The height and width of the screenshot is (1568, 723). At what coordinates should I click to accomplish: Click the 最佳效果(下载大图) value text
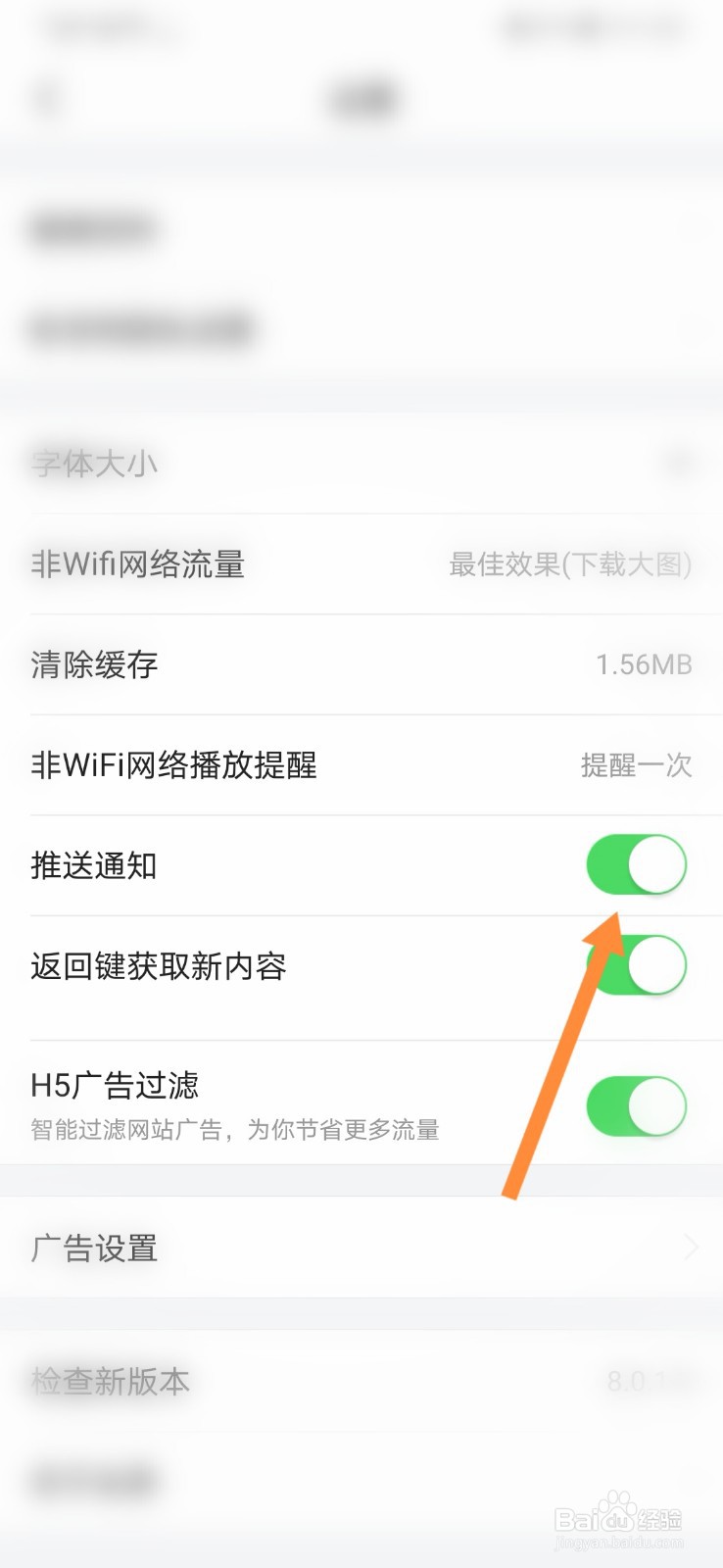[571, 564]
